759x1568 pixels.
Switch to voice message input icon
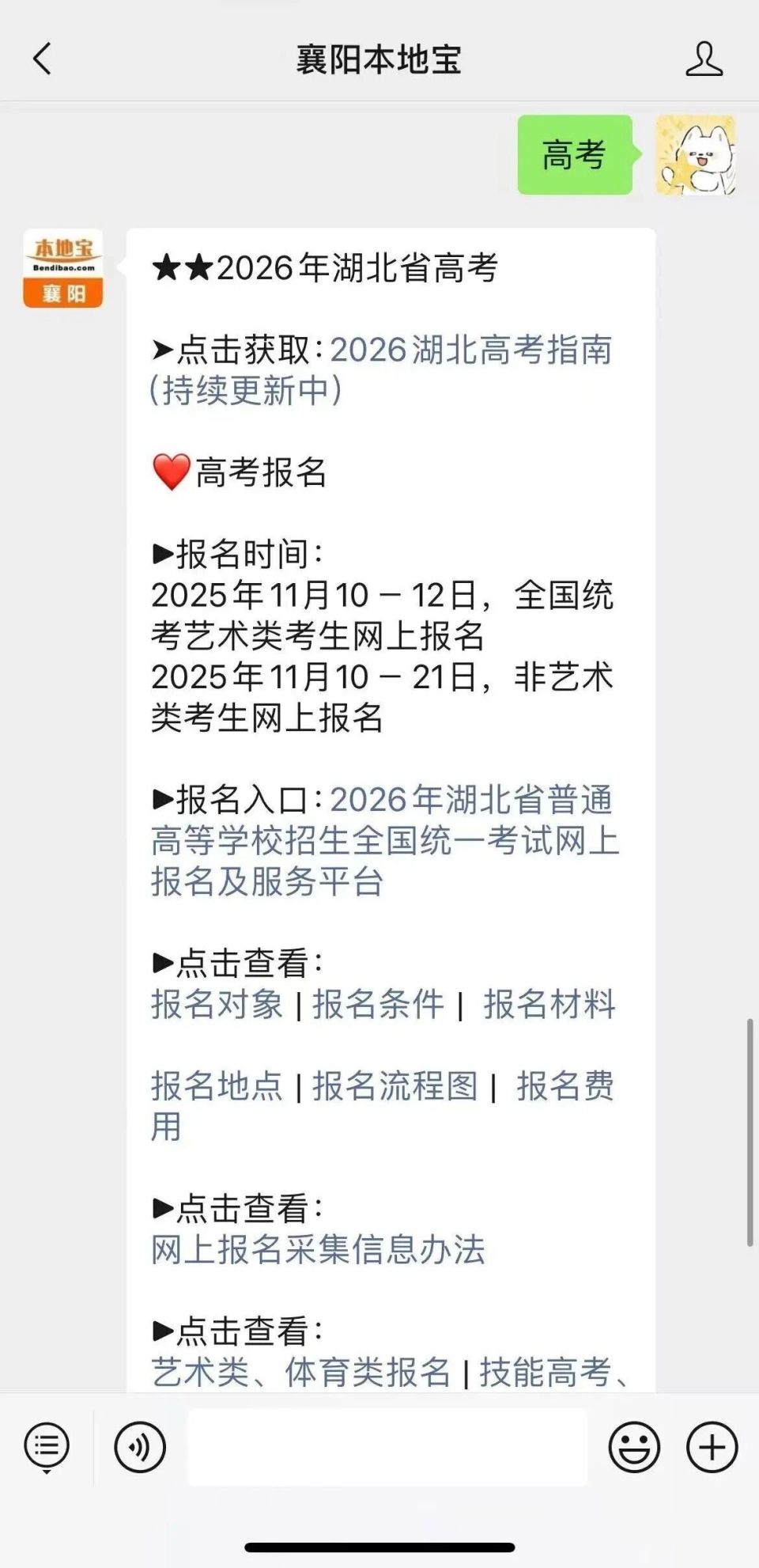[140, 1446]
